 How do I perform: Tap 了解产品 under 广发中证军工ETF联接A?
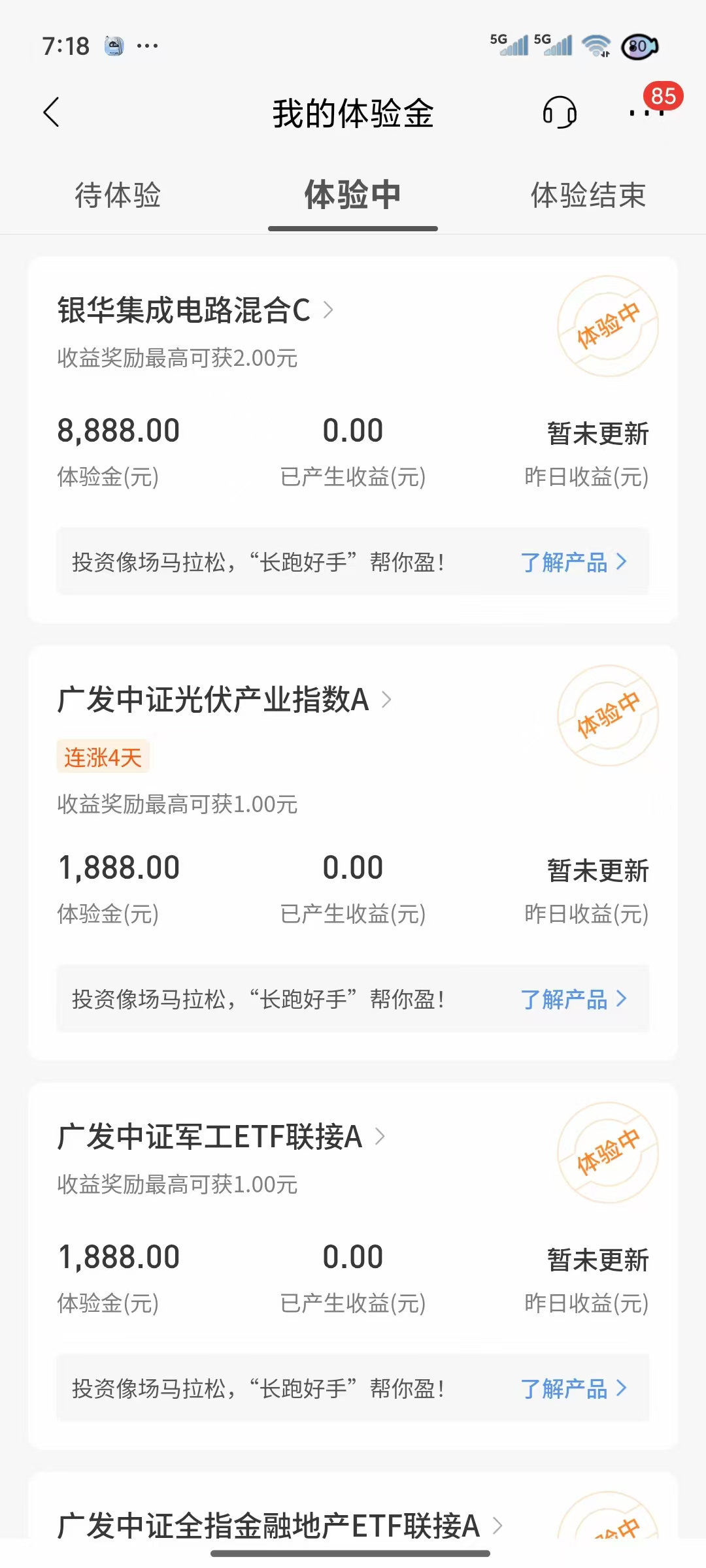(573, 1388)
